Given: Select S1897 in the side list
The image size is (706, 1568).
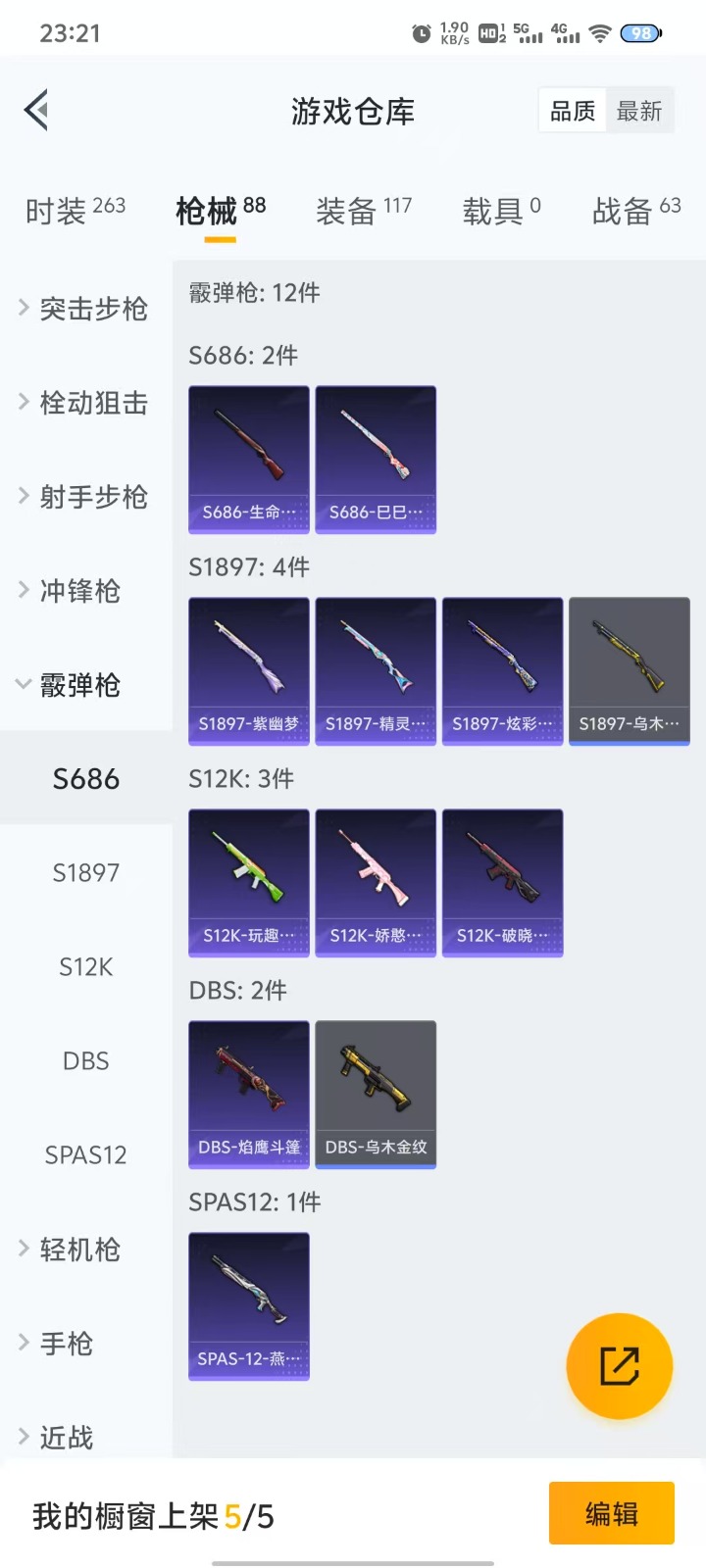Looking at the screenshot, I should coord(86,872).
